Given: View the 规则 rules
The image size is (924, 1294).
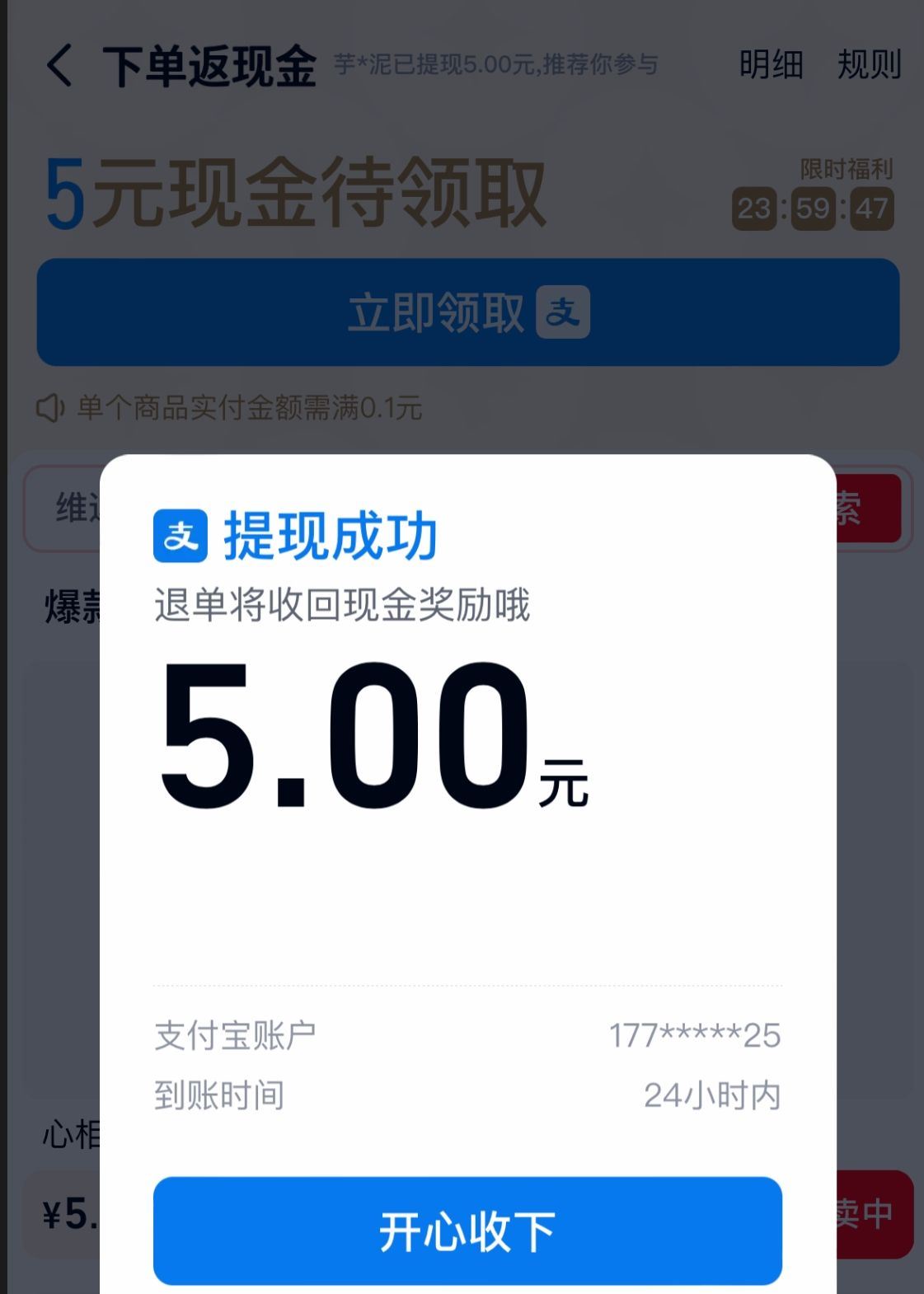Looking at the screenshot, I should [x=869, y=64].
